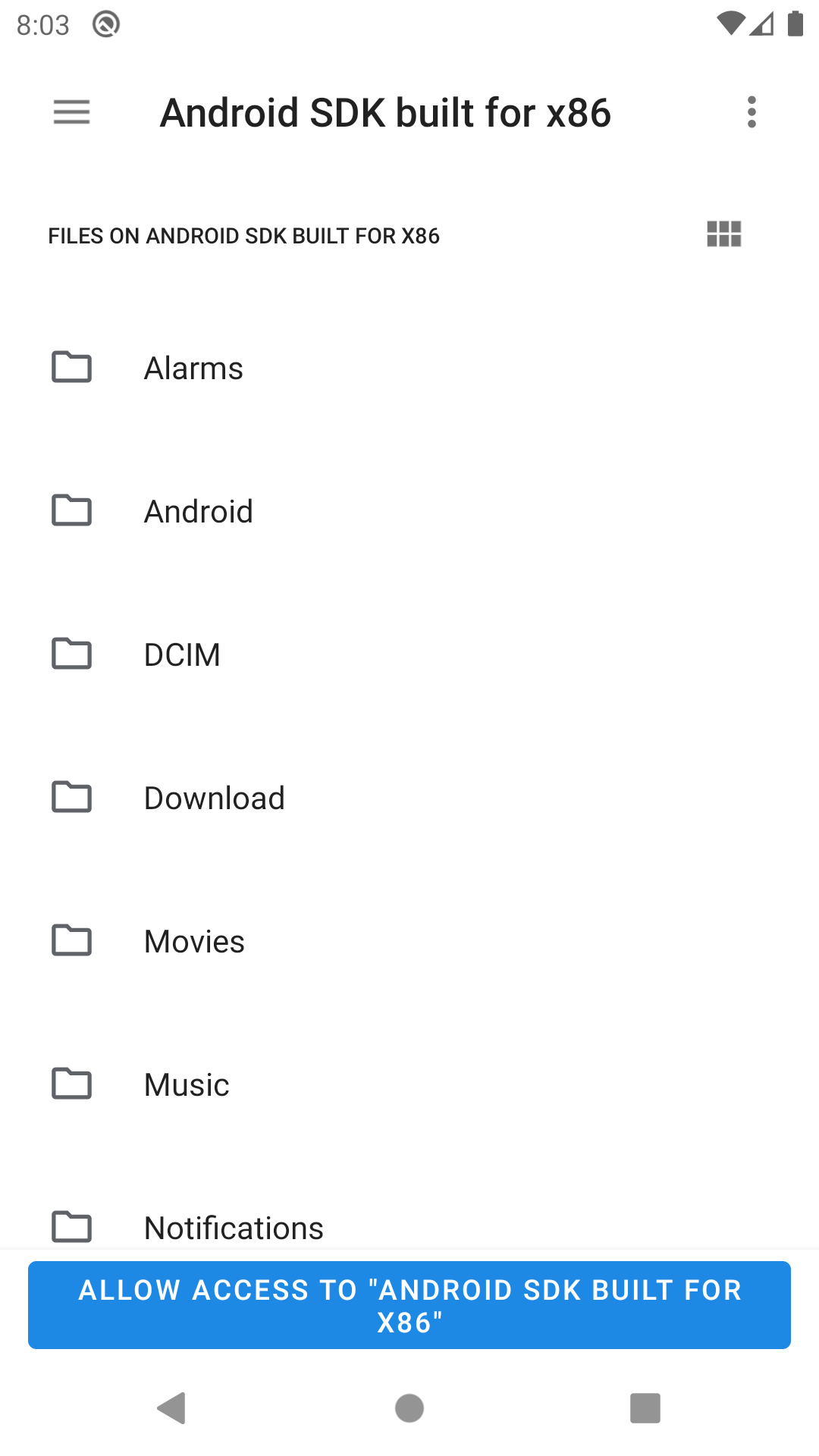View the Movies folder
The image size is (819, 1456).
point(194,942)
